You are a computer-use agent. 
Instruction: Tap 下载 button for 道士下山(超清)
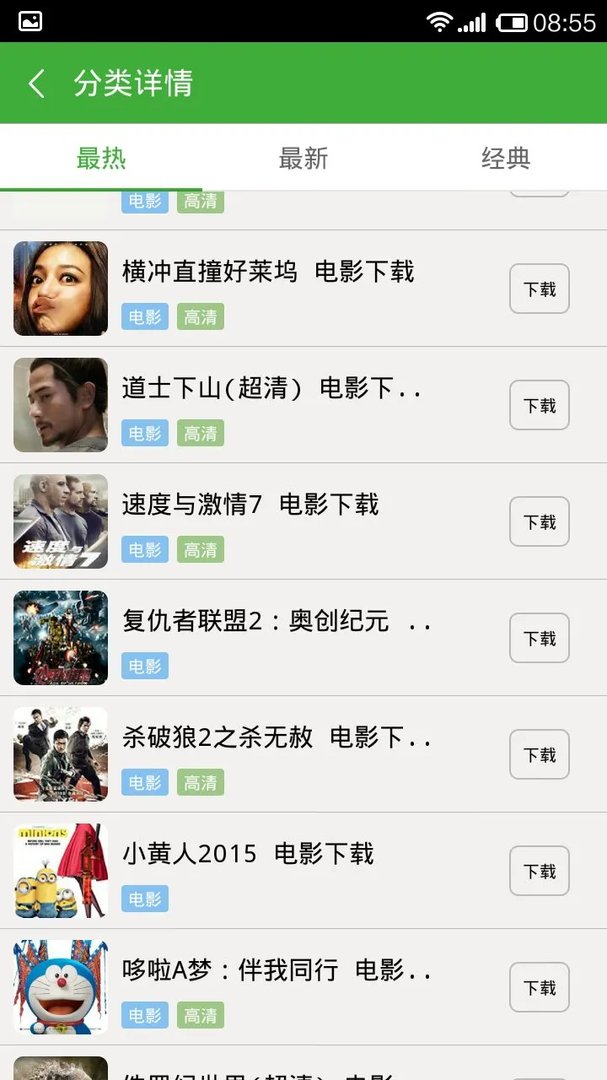539,405
